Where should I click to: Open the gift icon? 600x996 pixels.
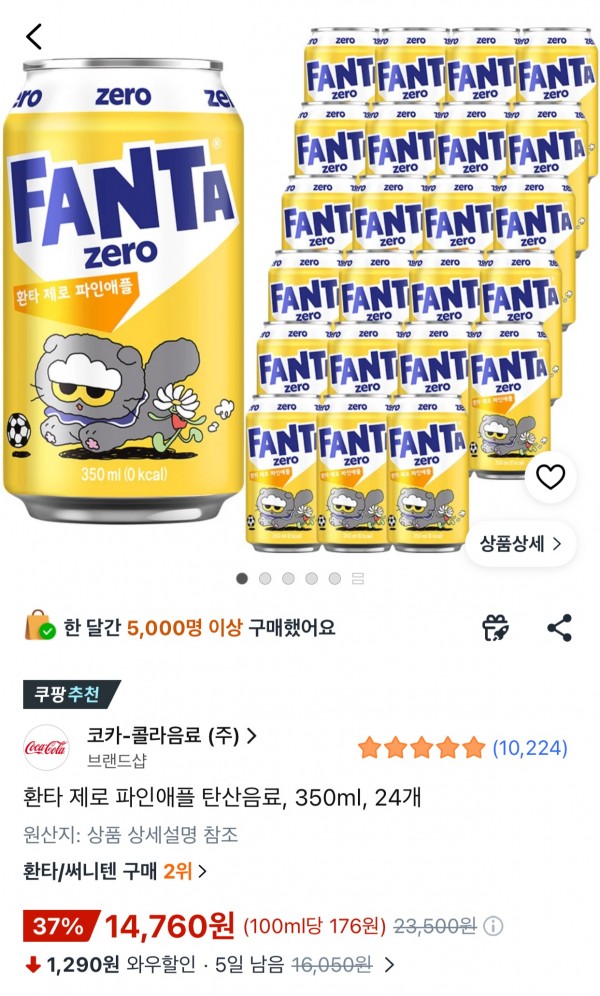click(x=496, y=628)
